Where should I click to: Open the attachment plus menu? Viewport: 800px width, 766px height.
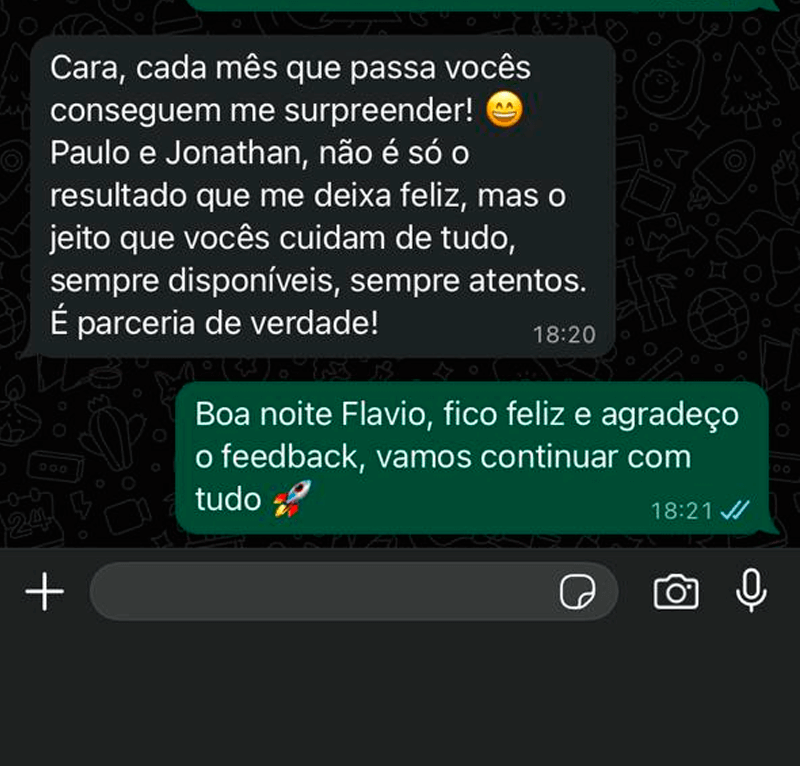[44, 592]
